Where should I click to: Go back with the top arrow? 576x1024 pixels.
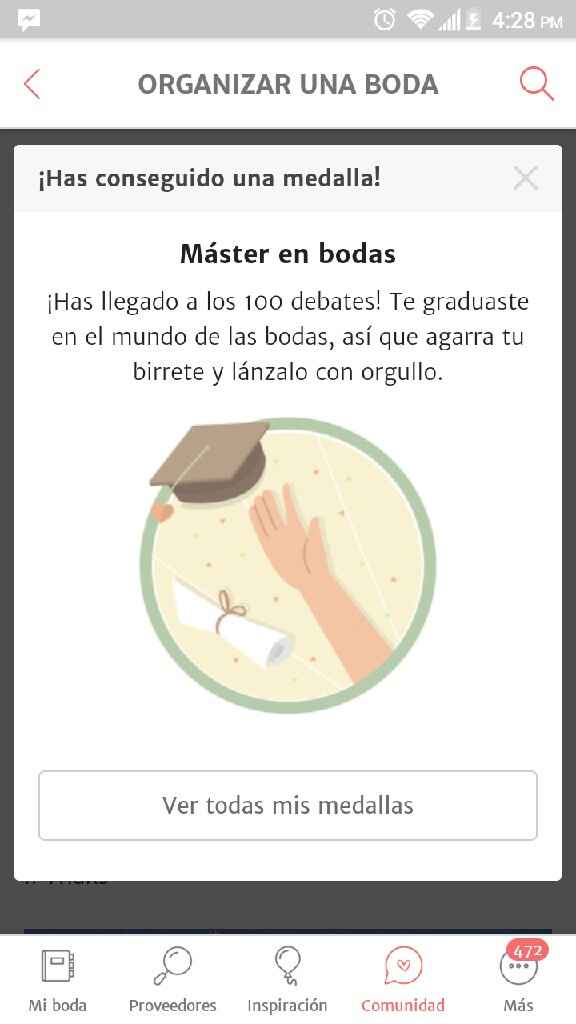pos(32,84)
